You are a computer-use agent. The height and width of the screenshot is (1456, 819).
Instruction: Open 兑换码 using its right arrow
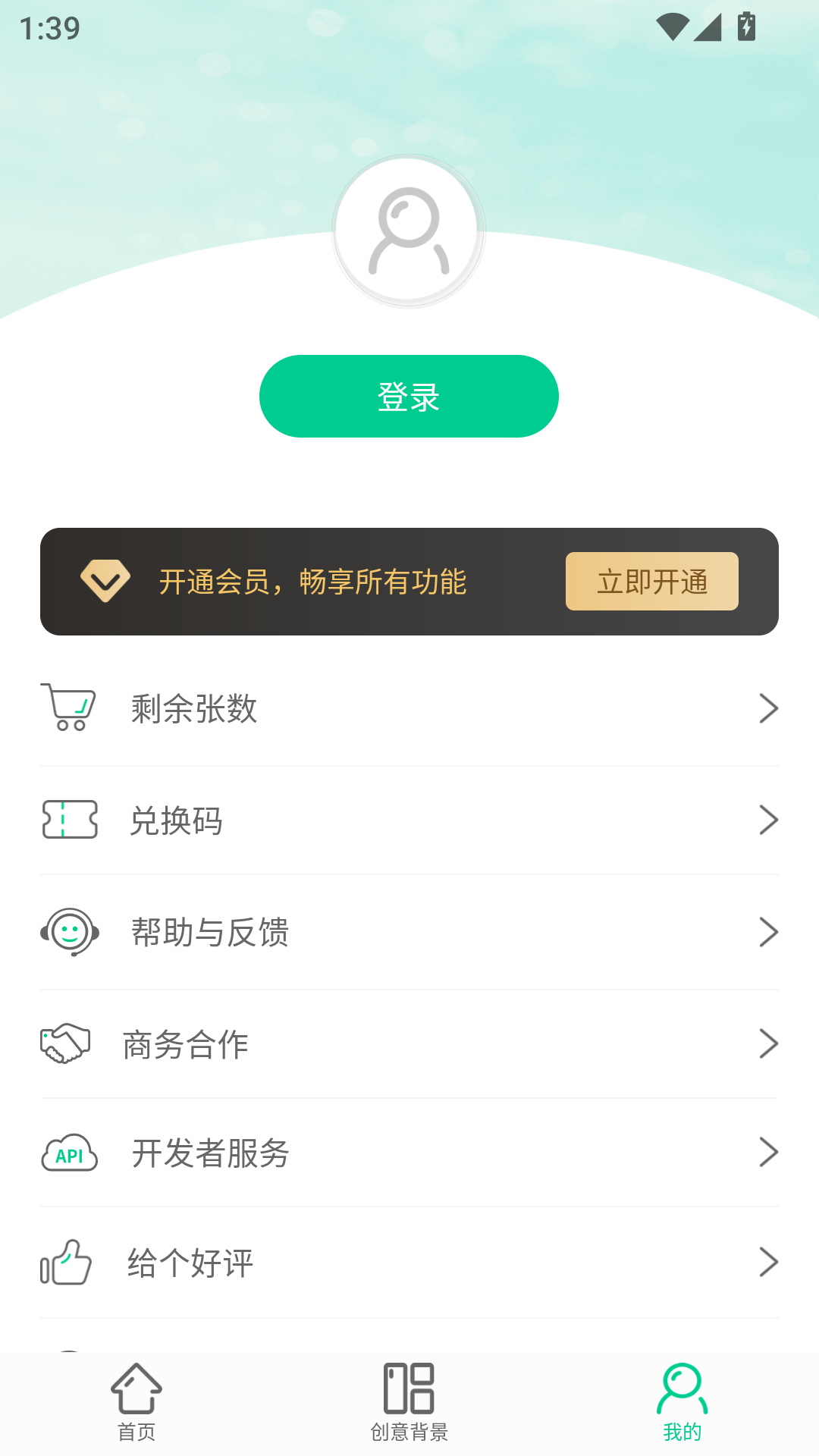[x=769, y=820]
